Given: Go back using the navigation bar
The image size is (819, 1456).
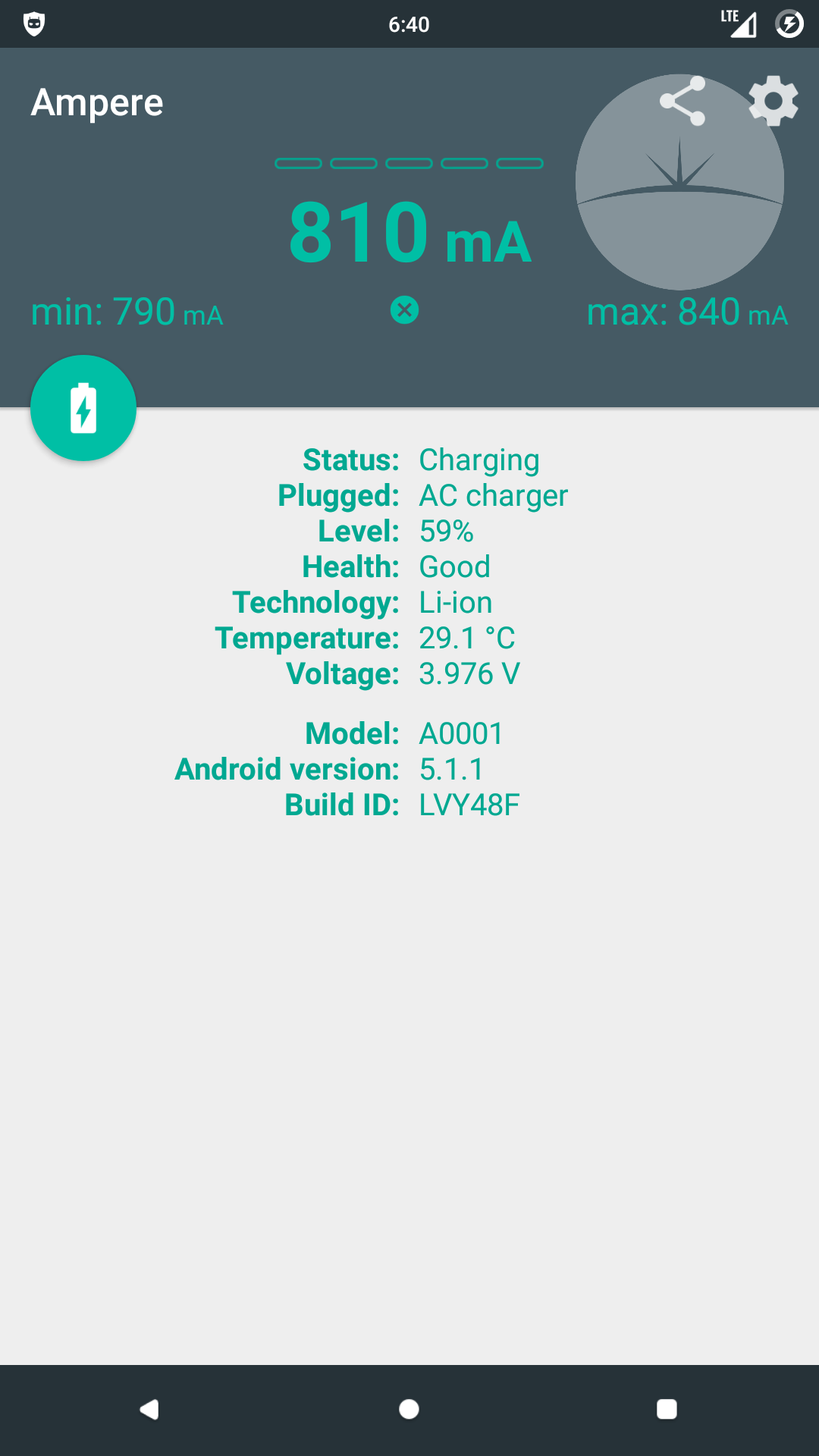Looking at the screenshot, I should (149, 1409).
